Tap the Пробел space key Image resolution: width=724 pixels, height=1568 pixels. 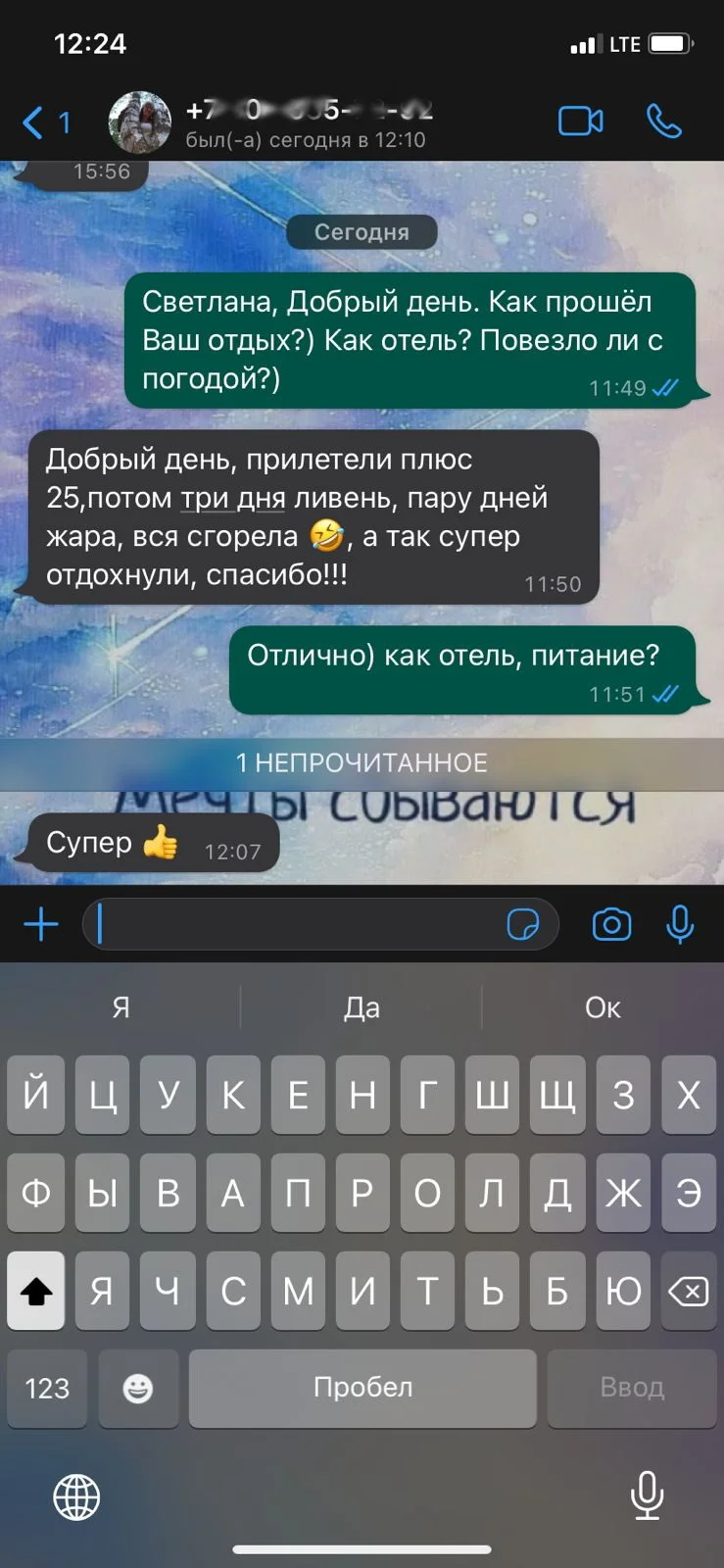pos(362,1388)
